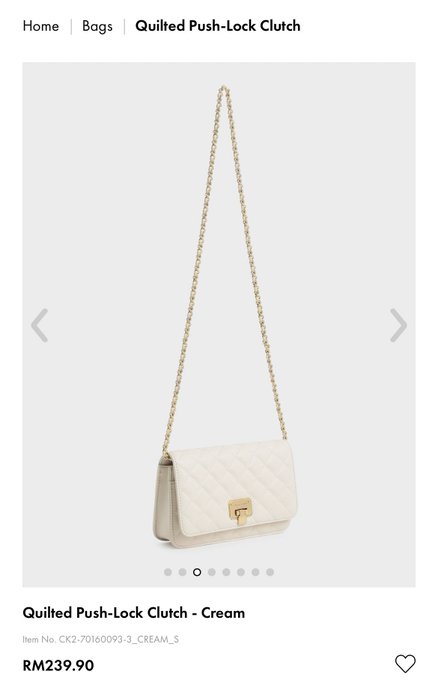
Task: Open the Bags breadcrumb link
Action: pos(97,26)
